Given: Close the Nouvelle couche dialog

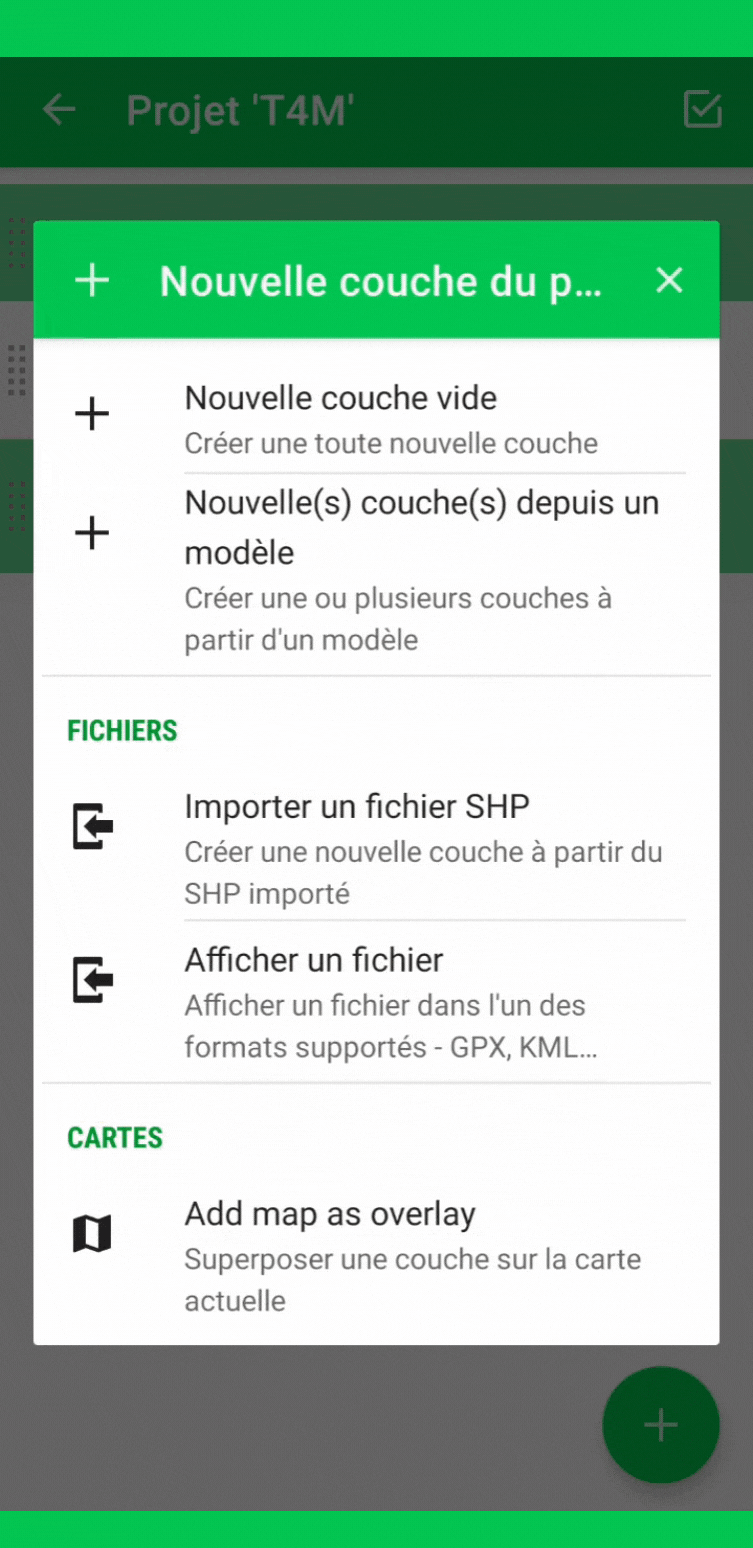Looking at the screenshot, I should click(669, 281).
